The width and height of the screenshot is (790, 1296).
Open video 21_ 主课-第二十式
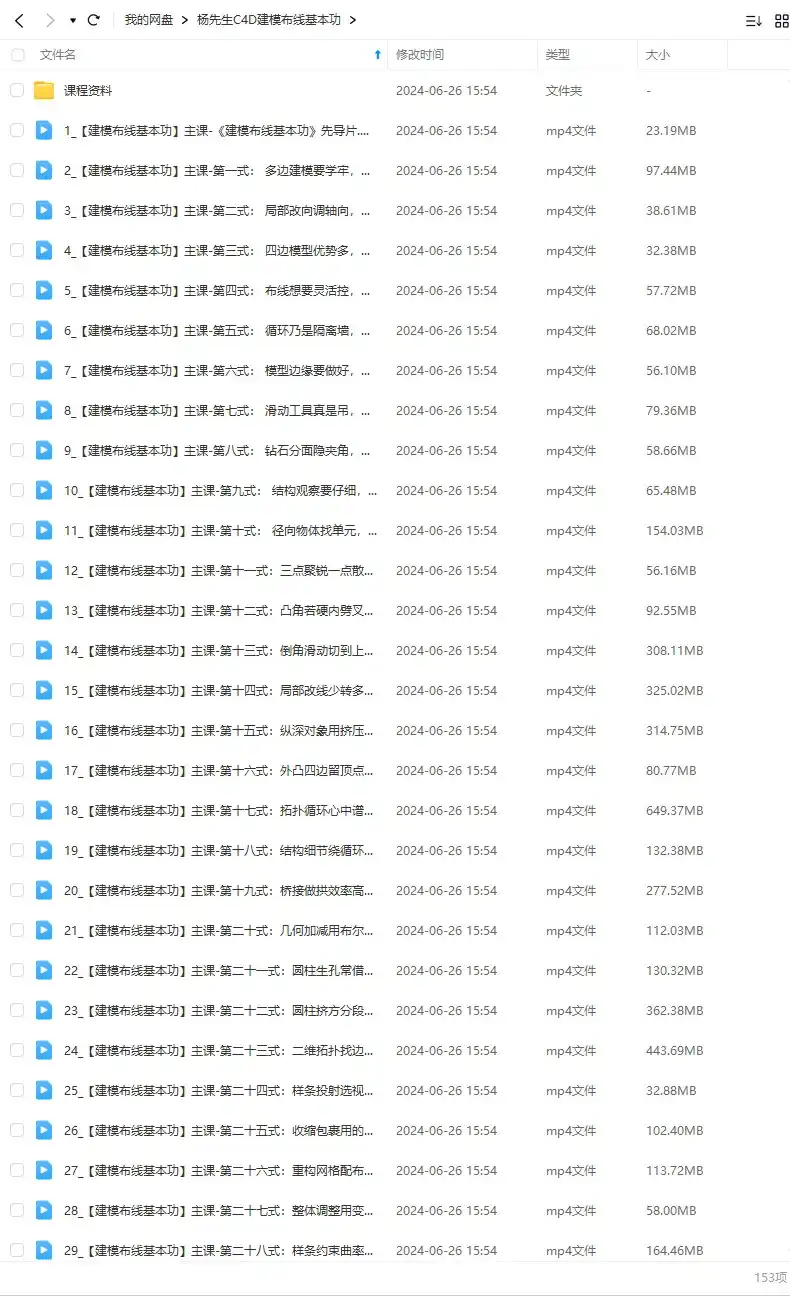tap(218, 930)
